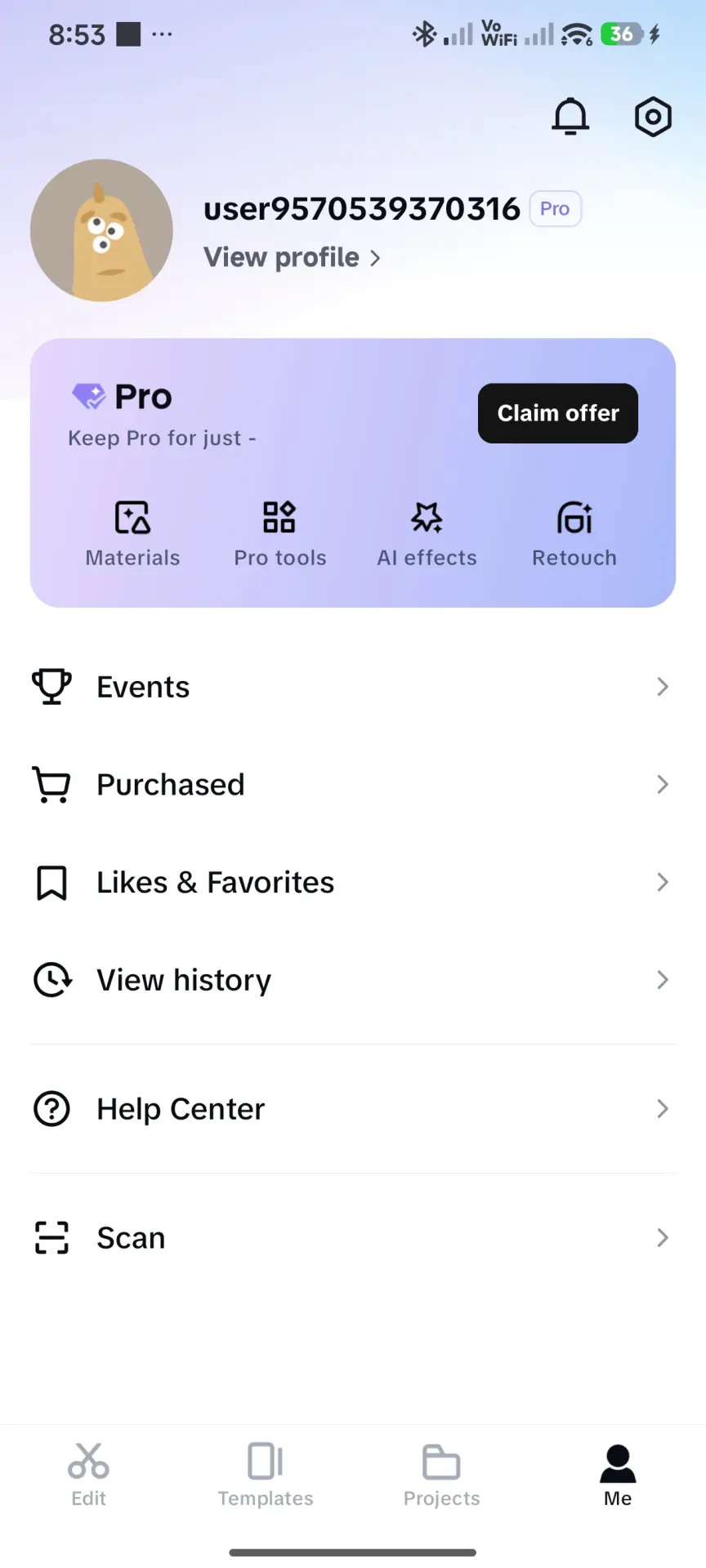The width and height of the screenshot is (706, 1568).
Task: Open View history
Action: [353, 980]
